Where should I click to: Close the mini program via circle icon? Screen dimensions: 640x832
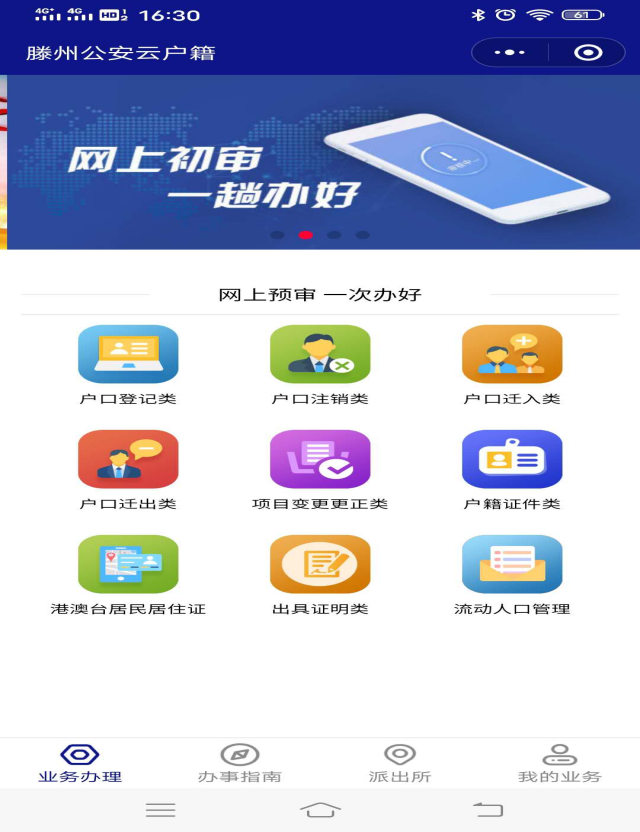[x=588, y=52]
